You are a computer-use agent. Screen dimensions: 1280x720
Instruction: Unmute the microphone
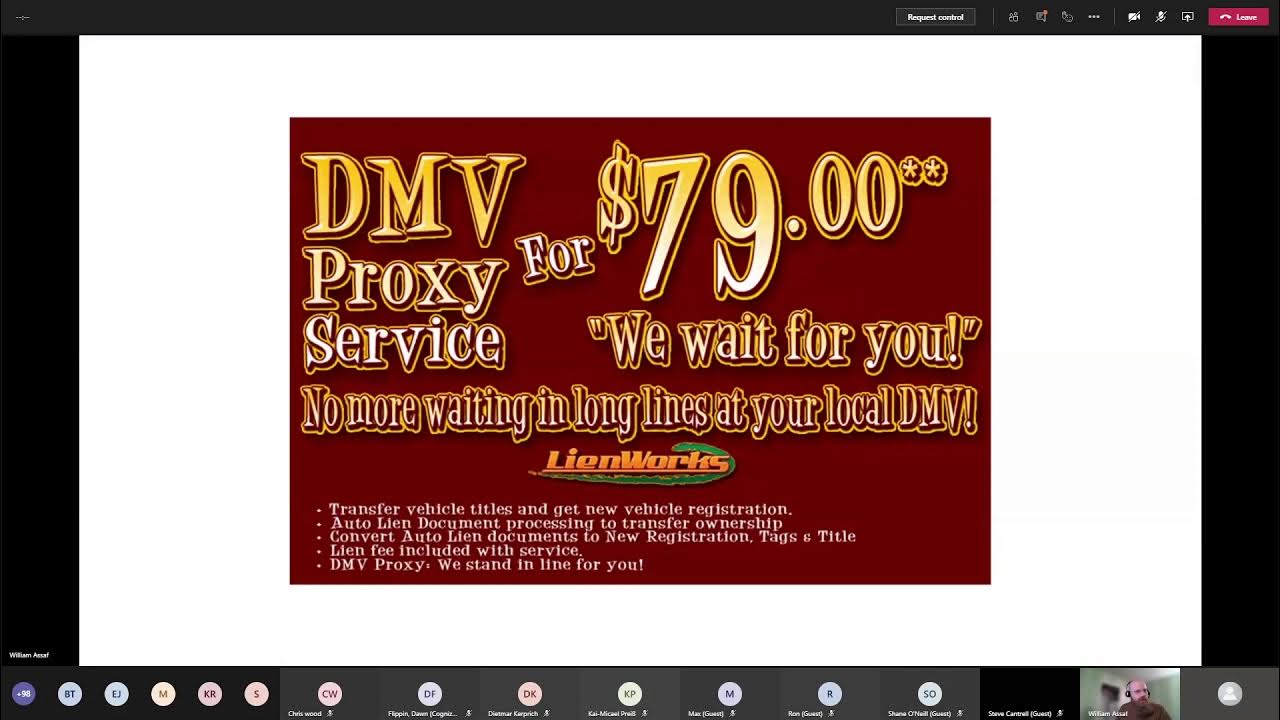[x=1161, y=17]
